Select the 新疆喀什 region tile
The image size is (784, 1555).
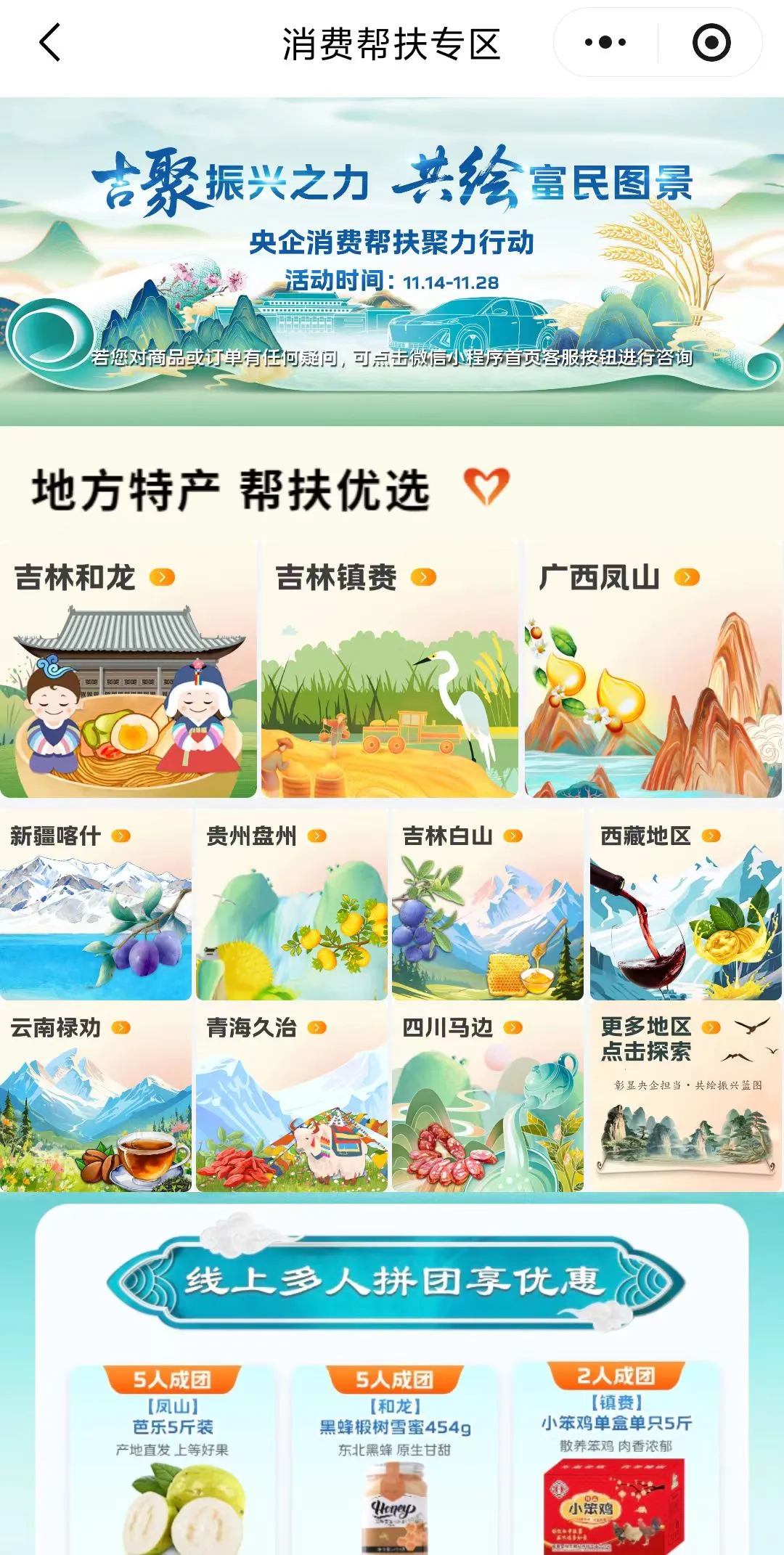(x=96, y=905)
